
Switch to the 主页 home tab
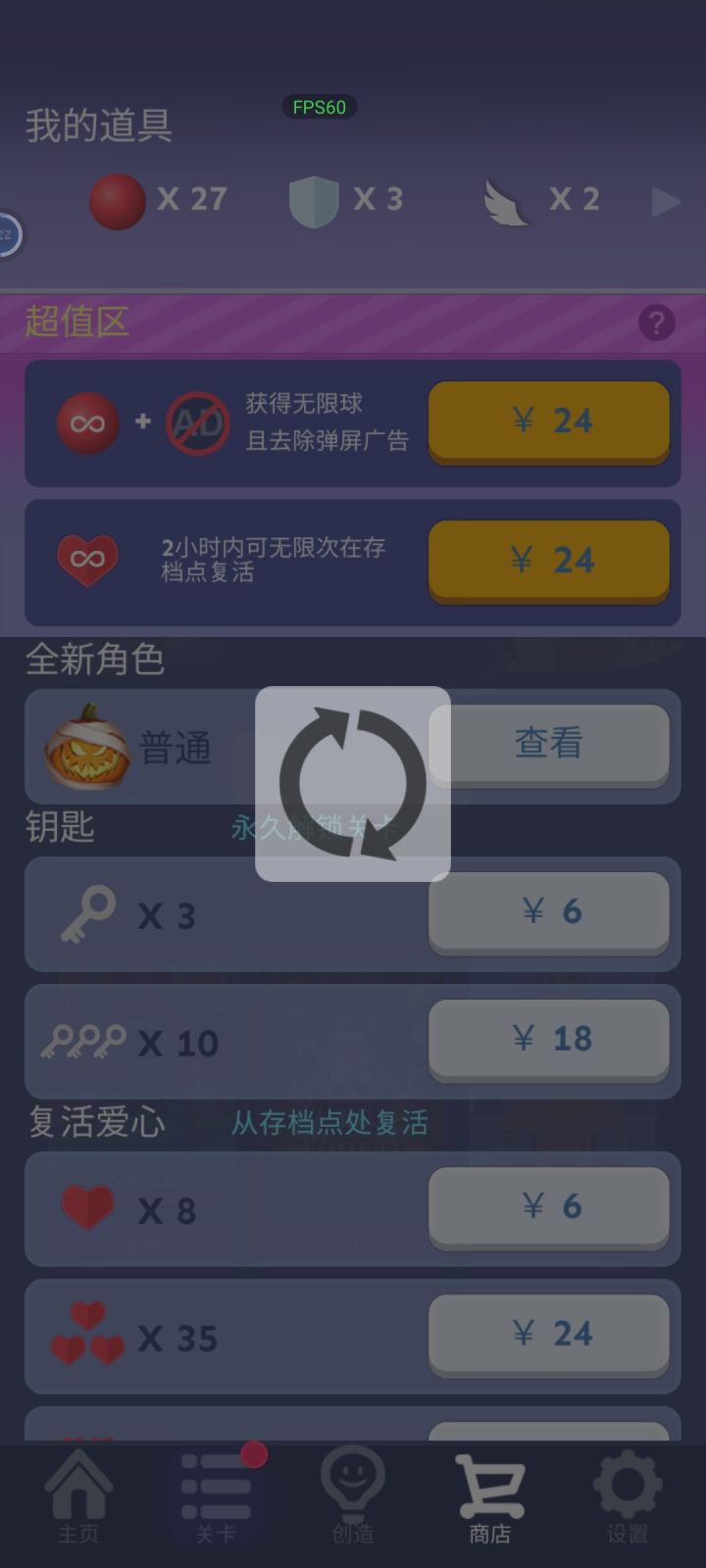pyautogui.click(x=78, y=1490)
